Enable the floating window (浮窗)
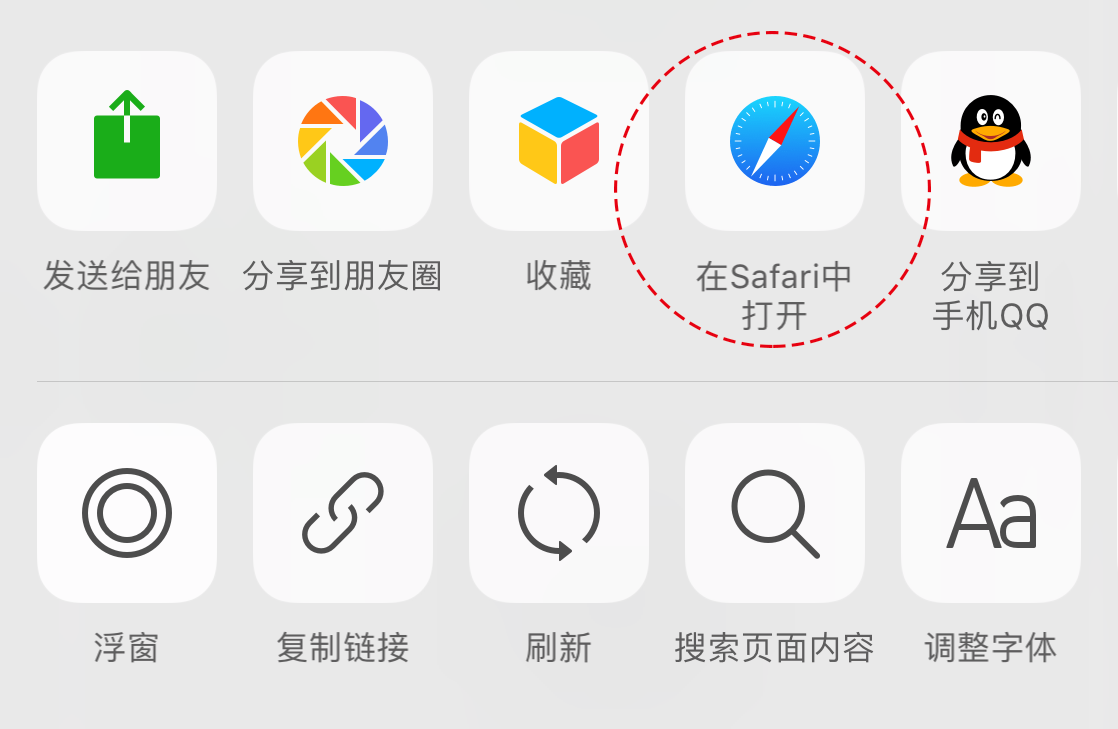Viewport: 1118px width, 729px height. 127,513
